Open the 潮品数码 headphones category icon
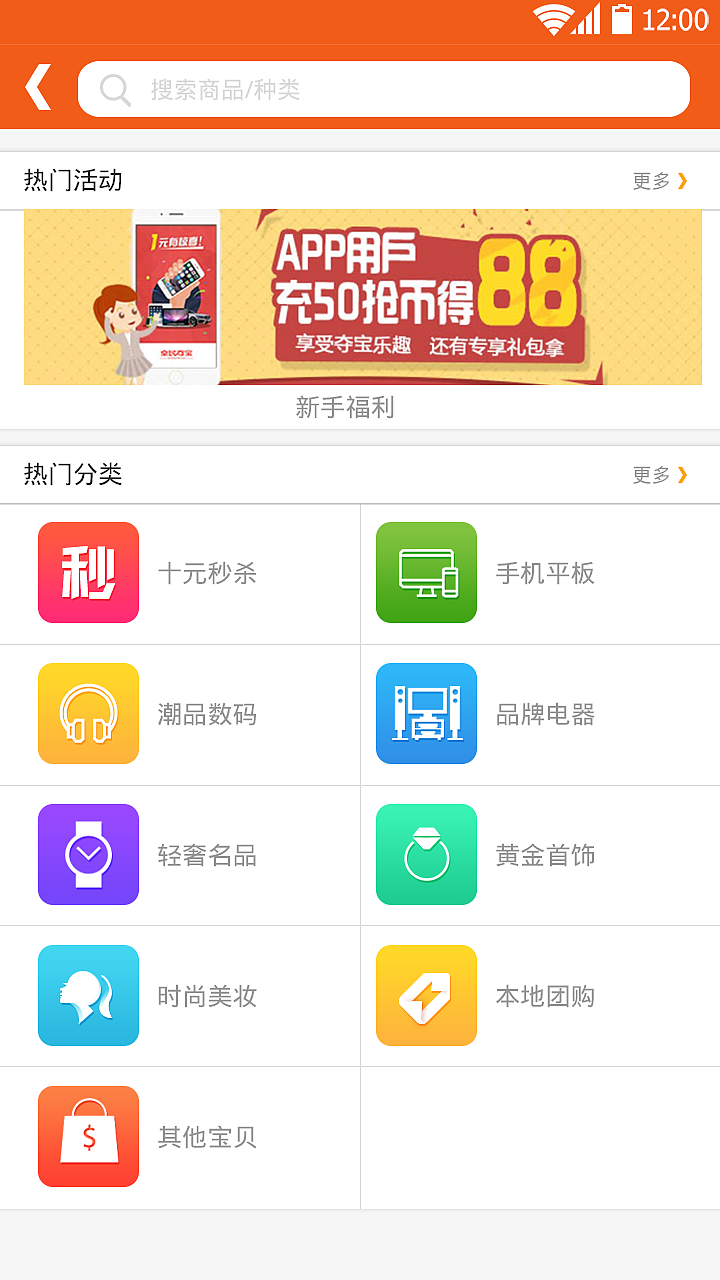This screenshot has width=720, height=1280. [88, 714]
